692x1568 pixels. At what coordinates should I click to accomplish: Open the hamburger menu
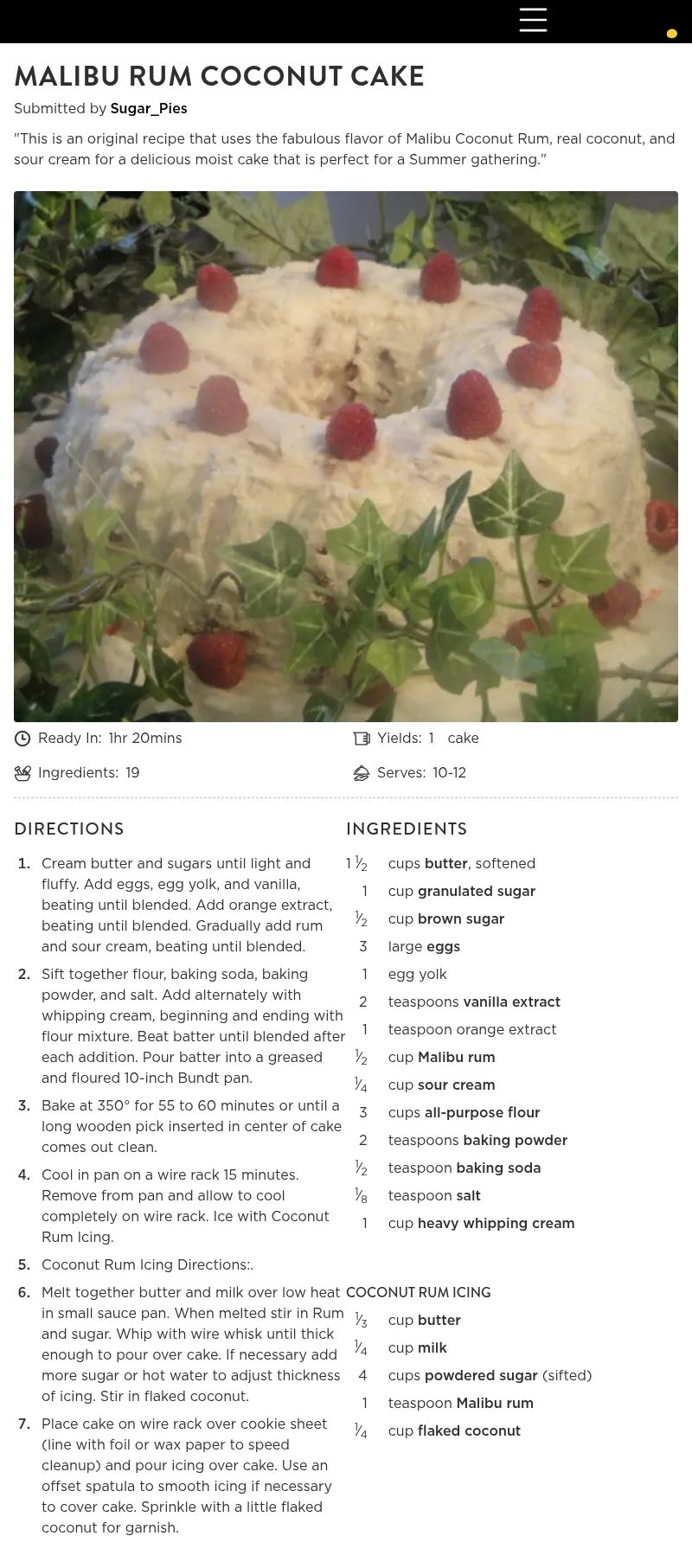[533, 20]
